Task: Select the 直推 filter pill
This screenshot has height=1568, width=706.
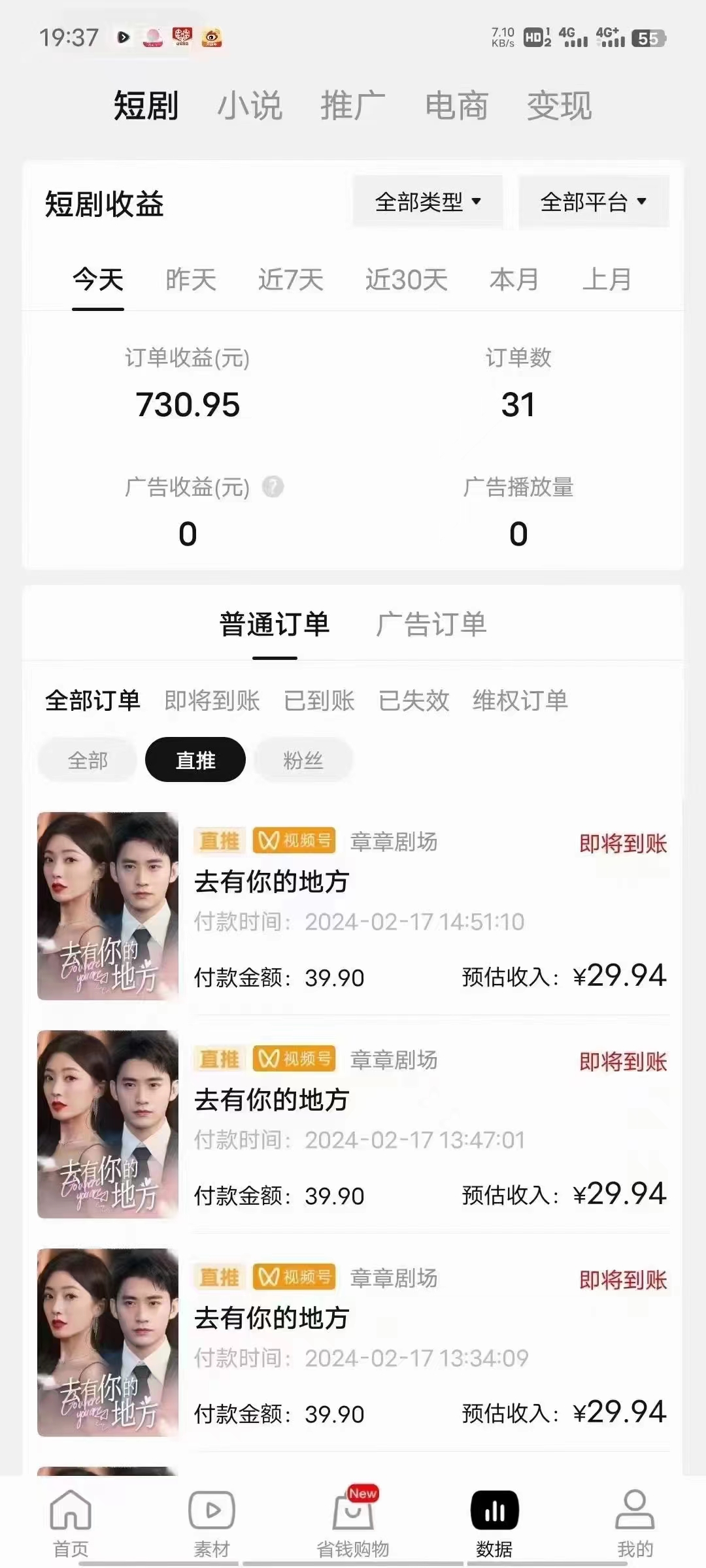Action: pyautogui.click(x=195, y=759)
